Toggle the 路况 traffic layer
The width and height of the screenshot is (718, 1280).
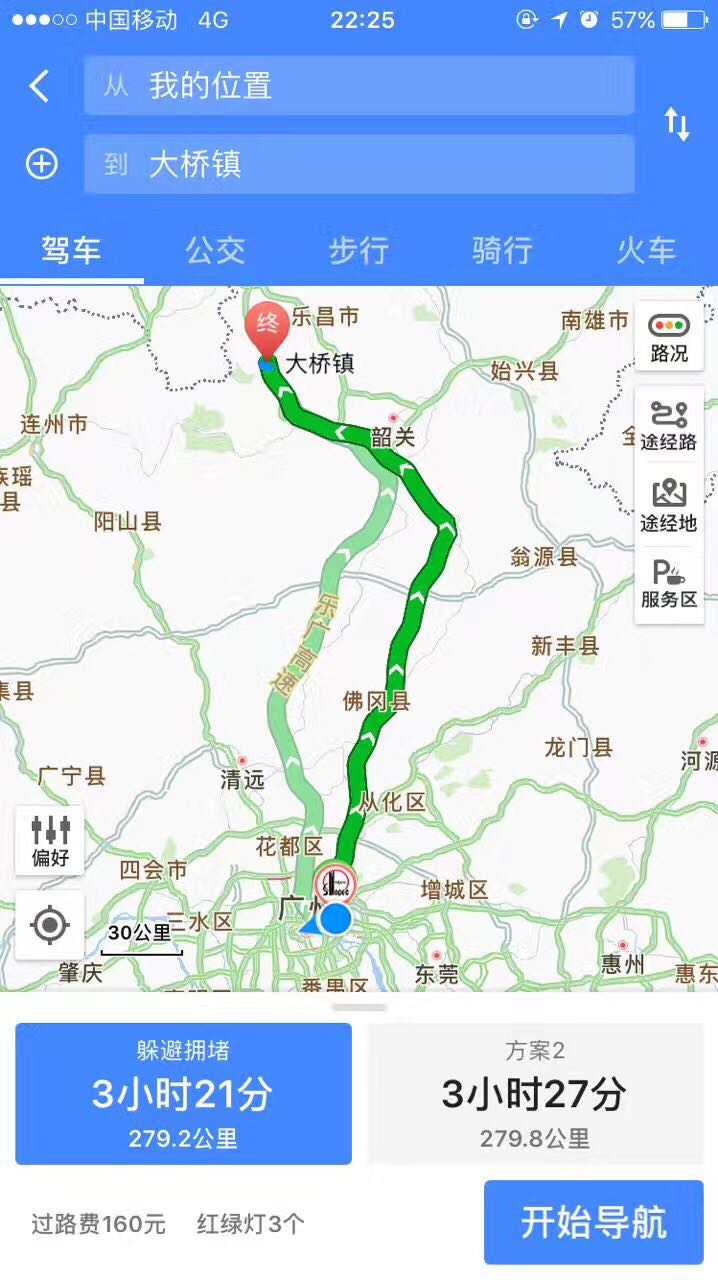tap(669, 337)
